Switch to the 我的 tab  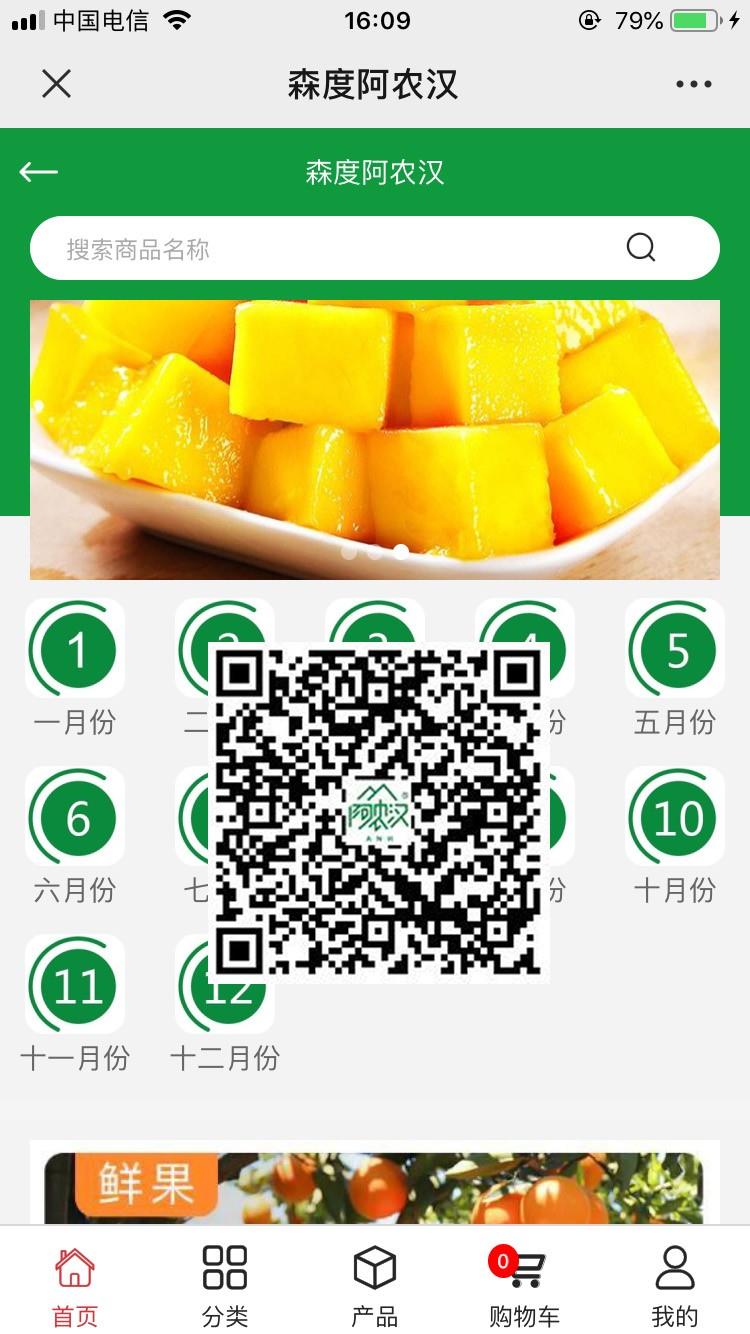[x=675, y=1286]
